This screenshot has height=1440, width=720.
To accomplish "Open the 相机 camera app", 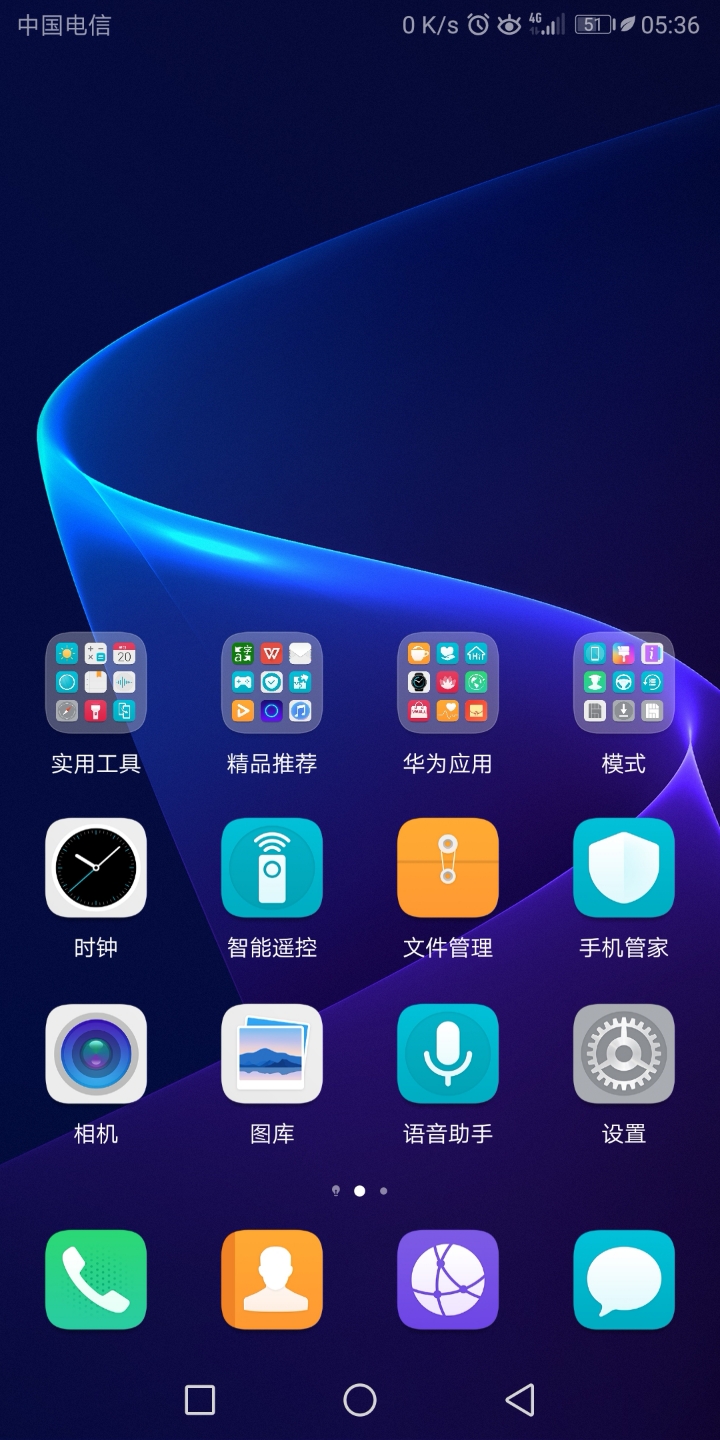I will tap(96, 1054).
